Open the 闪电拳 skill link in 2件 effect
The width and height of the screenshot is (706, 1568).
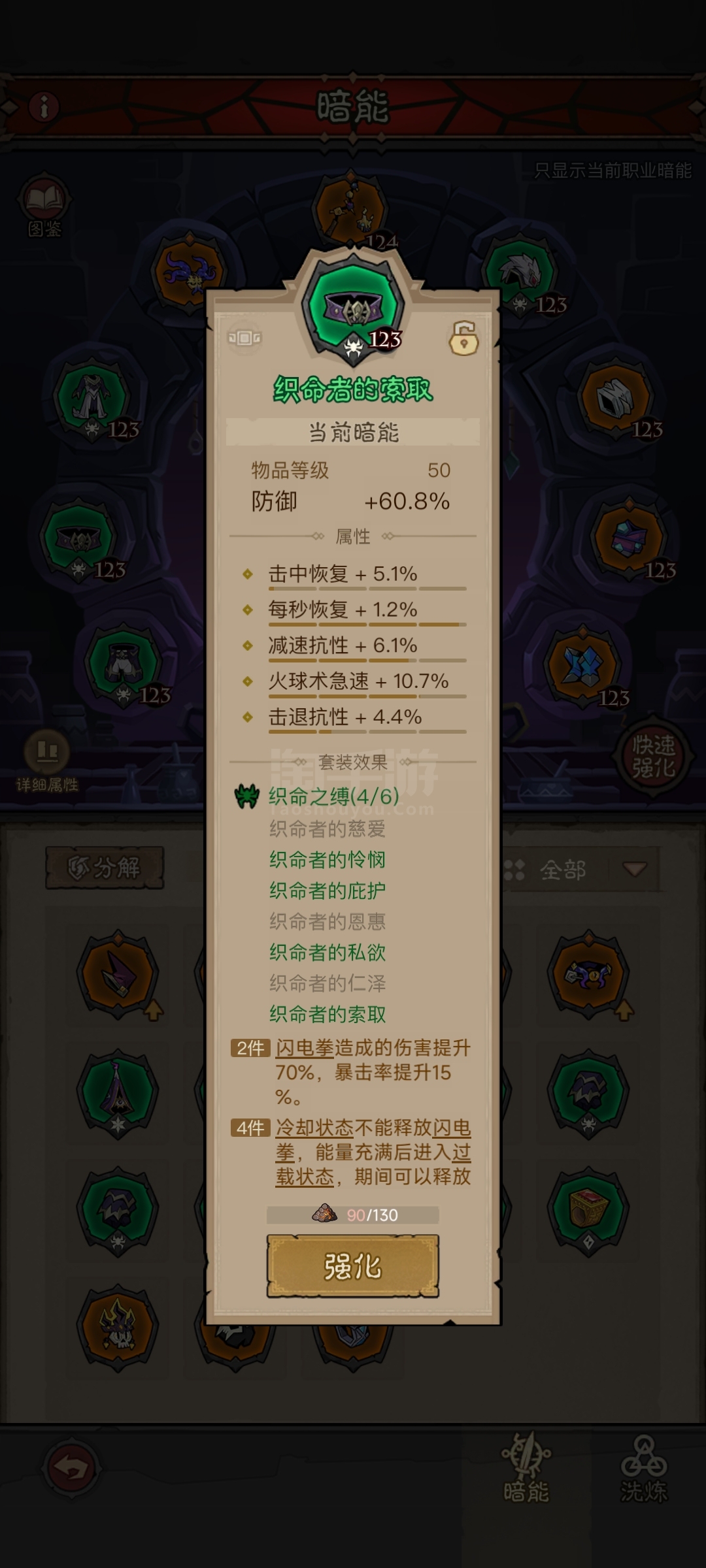pyautogui.click(x=305, y=1048)
